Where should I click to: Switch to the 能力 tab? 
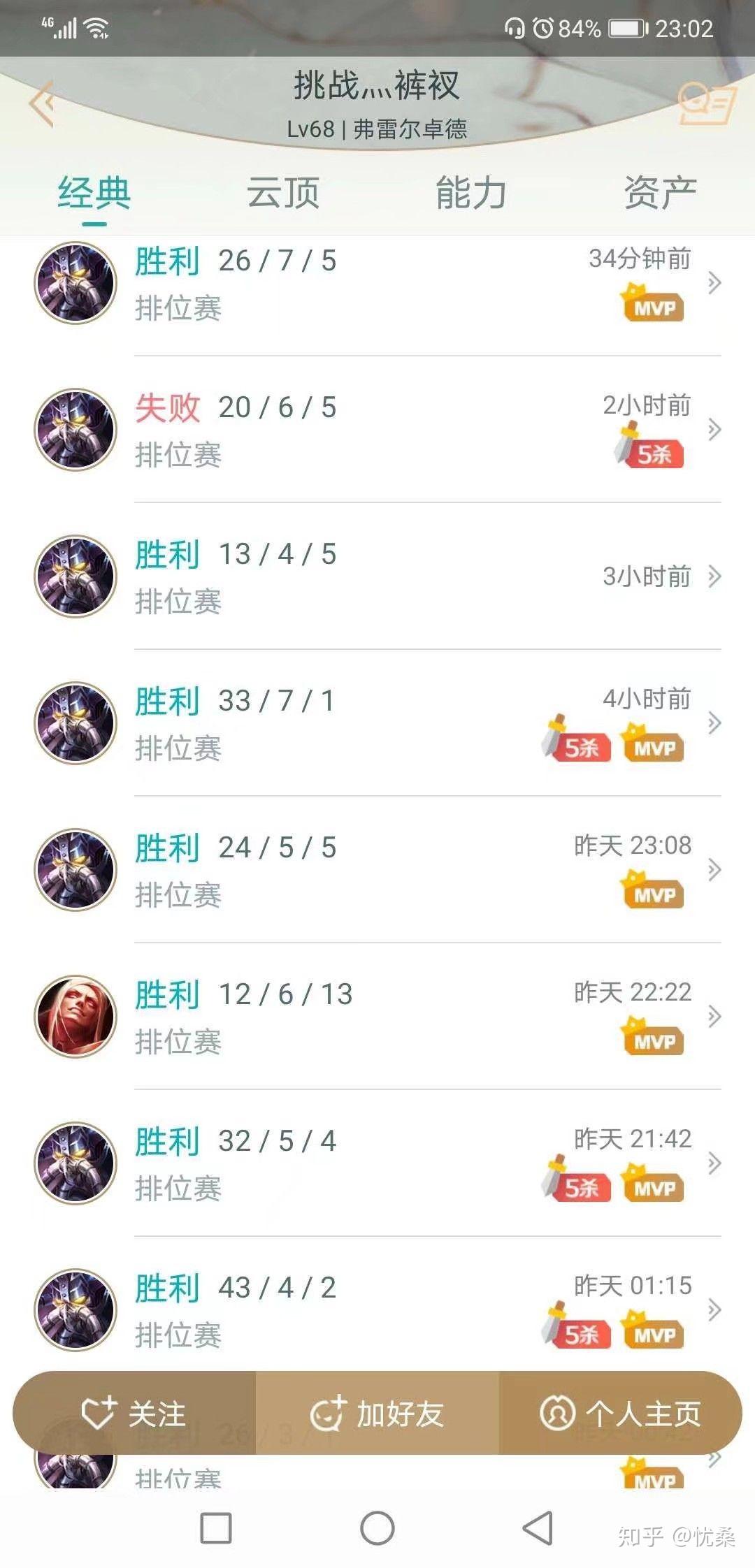471,193
